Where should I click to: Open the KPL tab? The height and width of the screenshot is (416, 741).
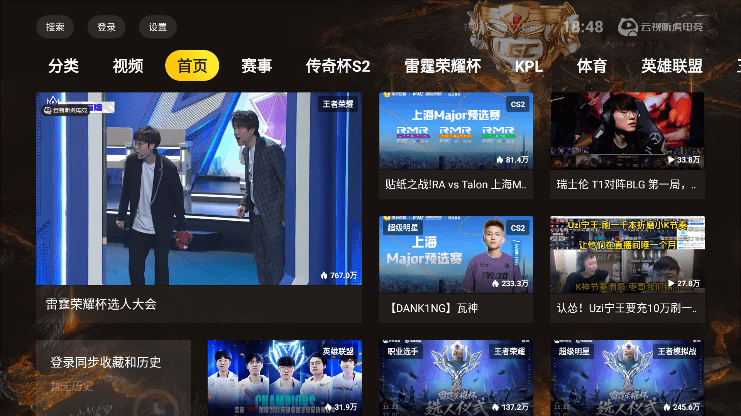[x=529, y=66]
